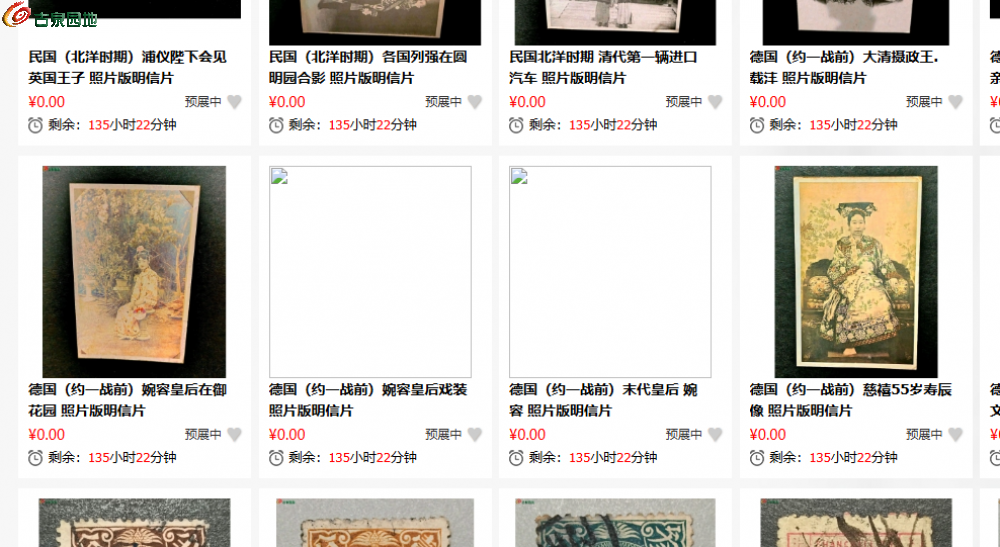Open 婉容皇后戏装 postcard image placeholder
The height and width of the screenshot is (547, 1000).
click(x=370, y=271)
